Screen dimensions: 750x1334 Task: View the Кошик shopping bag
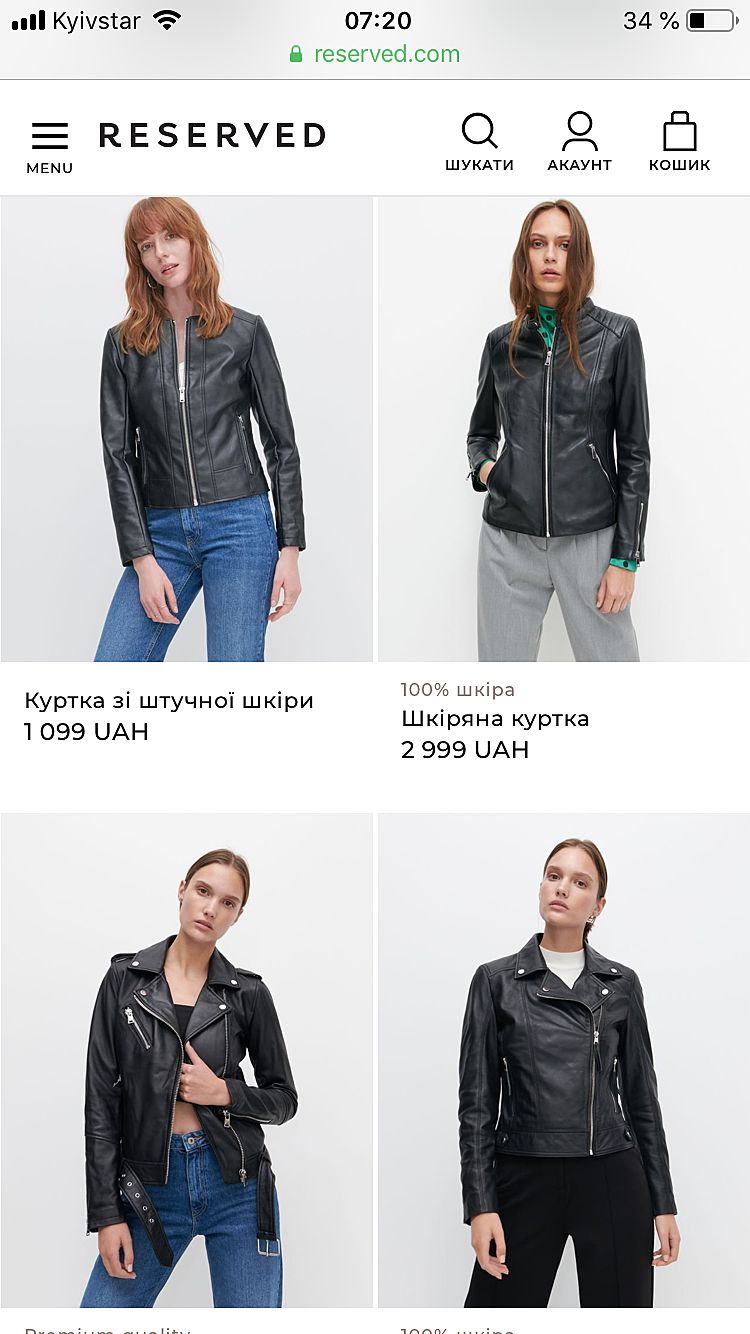[x=679, y=142]
